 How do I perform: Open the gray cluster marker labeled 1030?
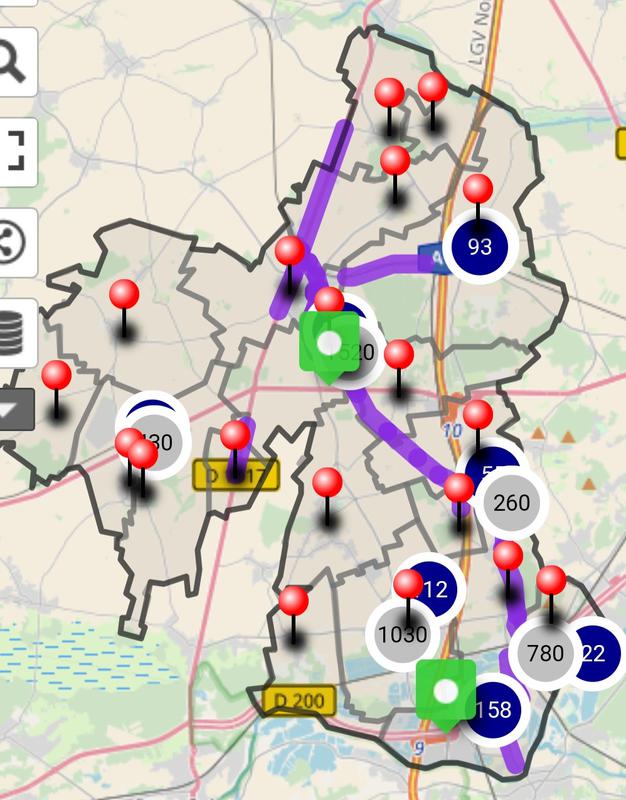tap(403, 634)
